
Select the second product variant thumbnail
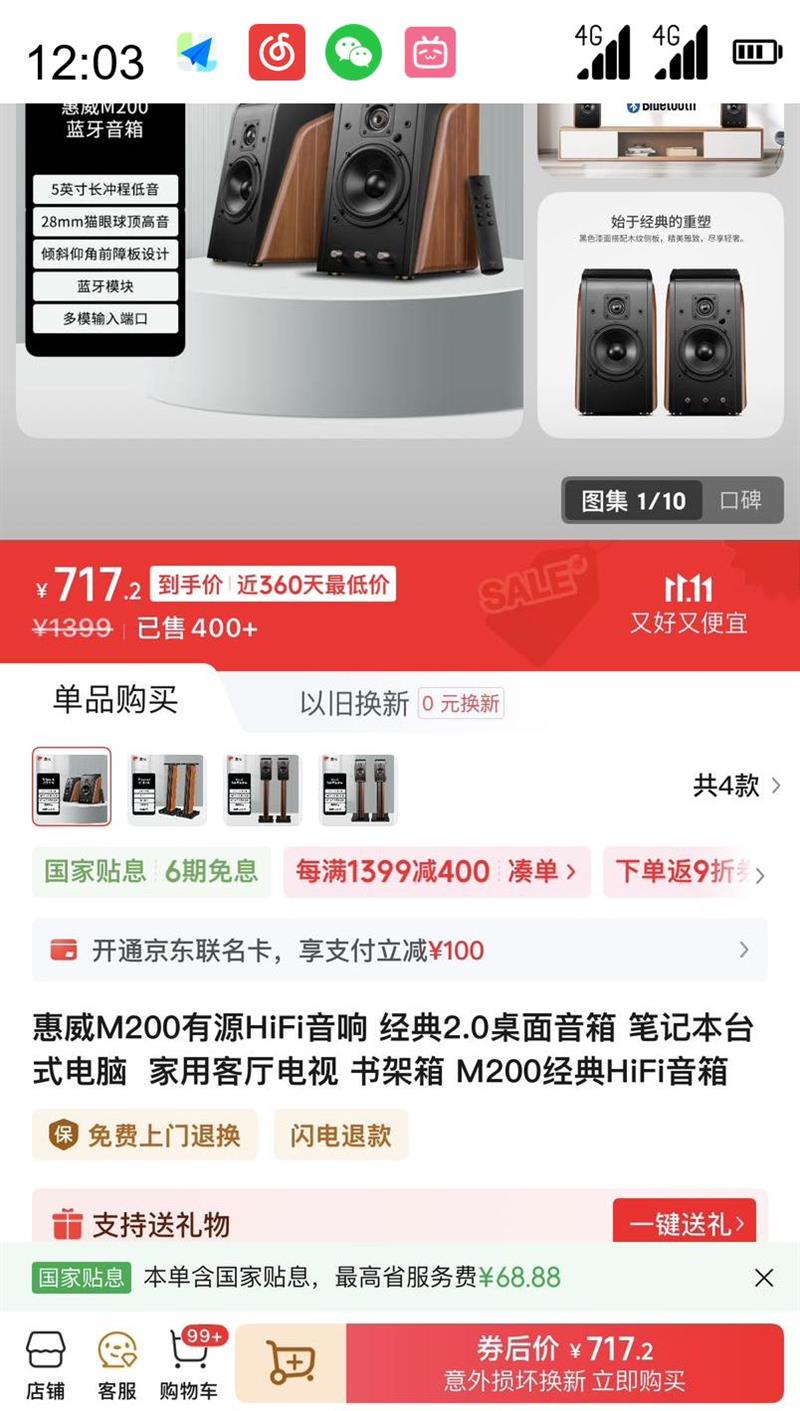coord(167,787)
